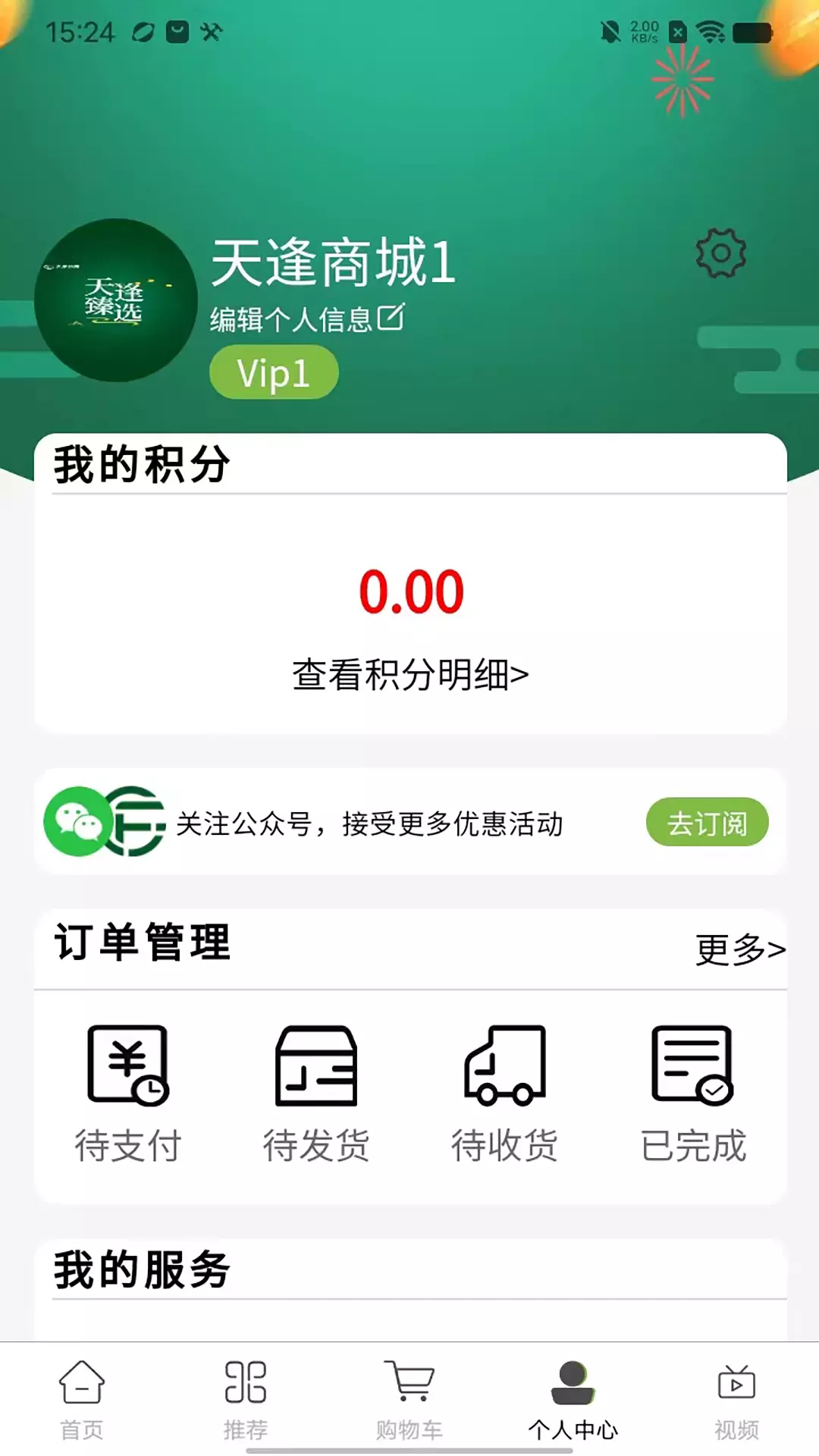
Task: Select the 个人中心 tab
Action: pos(573,1401)
